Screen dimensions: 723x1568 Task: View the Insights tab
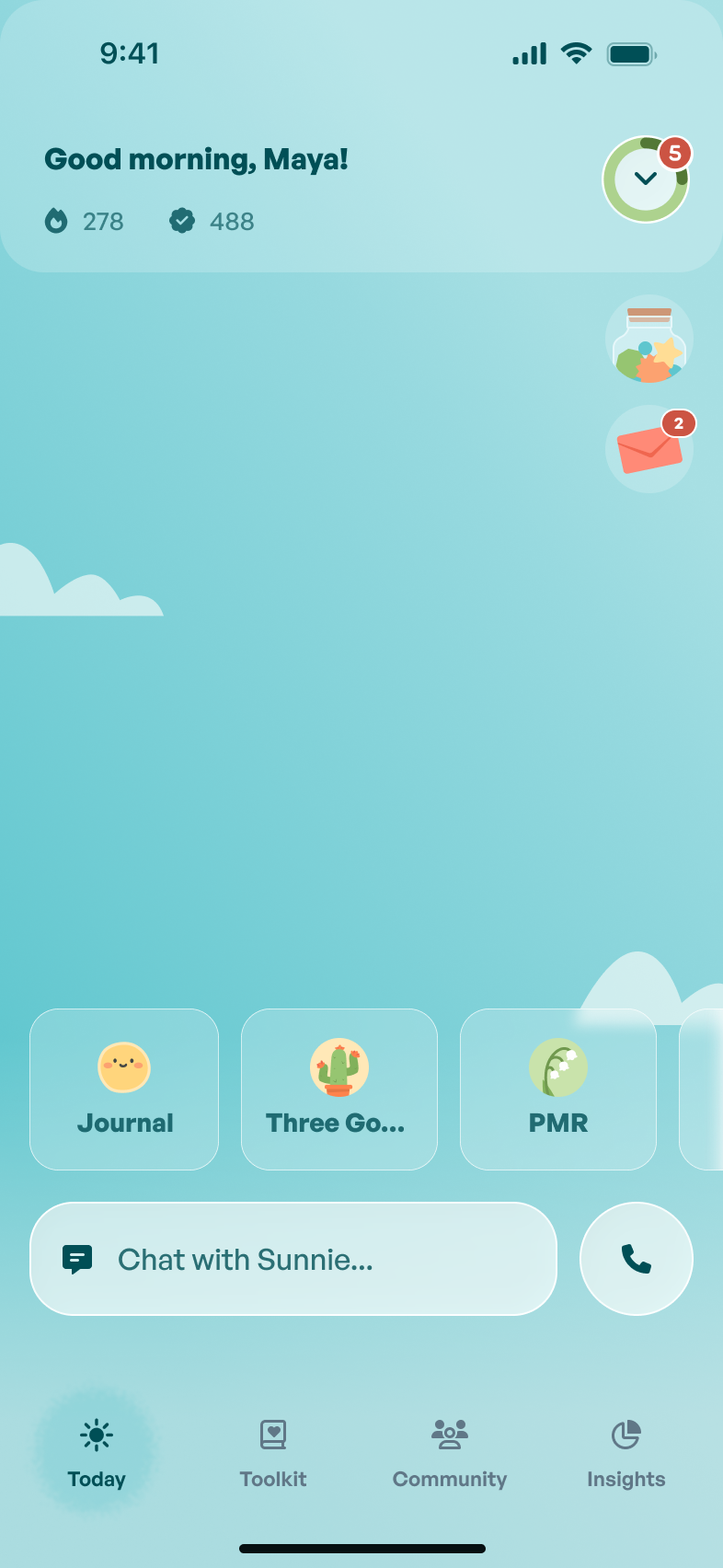626,1453
